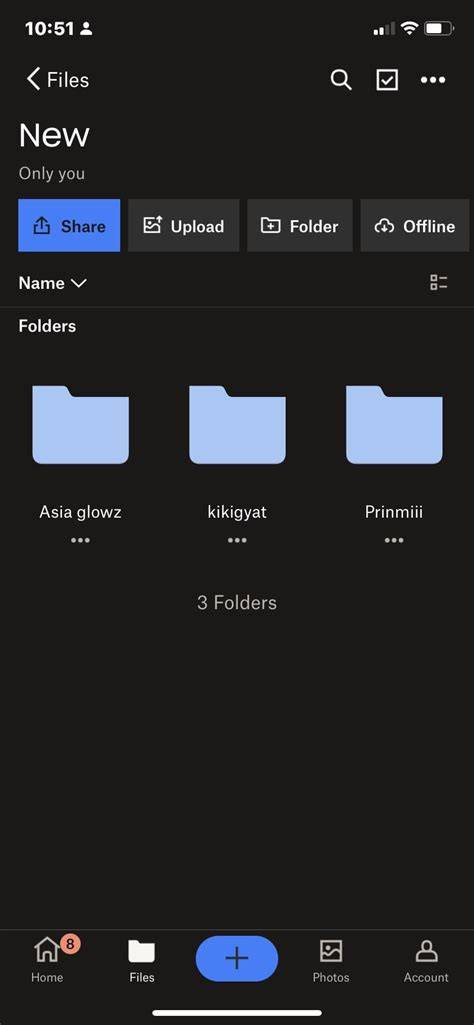Share the New folder

pos(69,226)
